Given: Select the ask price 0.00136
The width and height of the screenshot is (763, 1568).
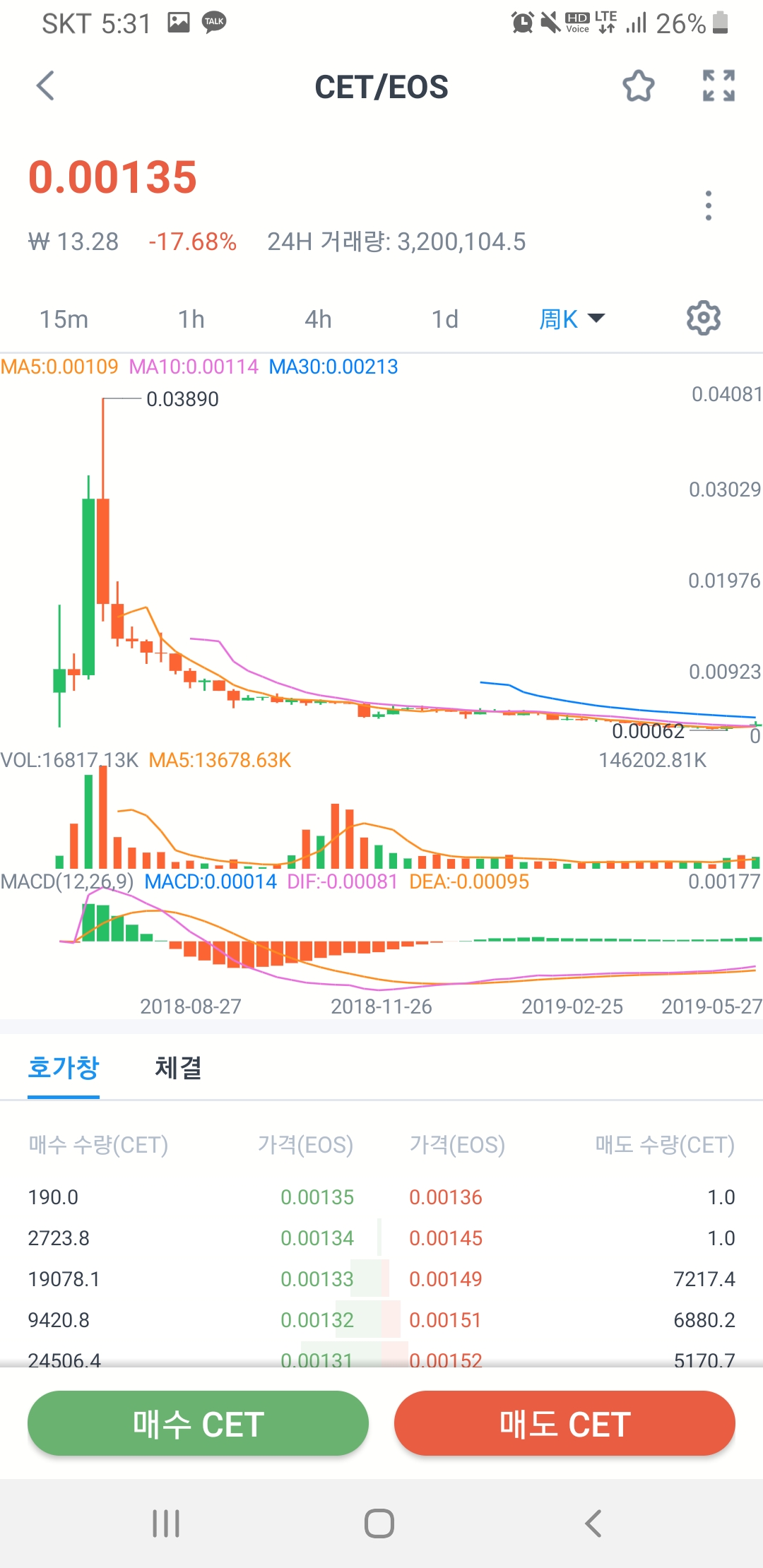Looking at the screenshot, I should tap(446, 1197).
